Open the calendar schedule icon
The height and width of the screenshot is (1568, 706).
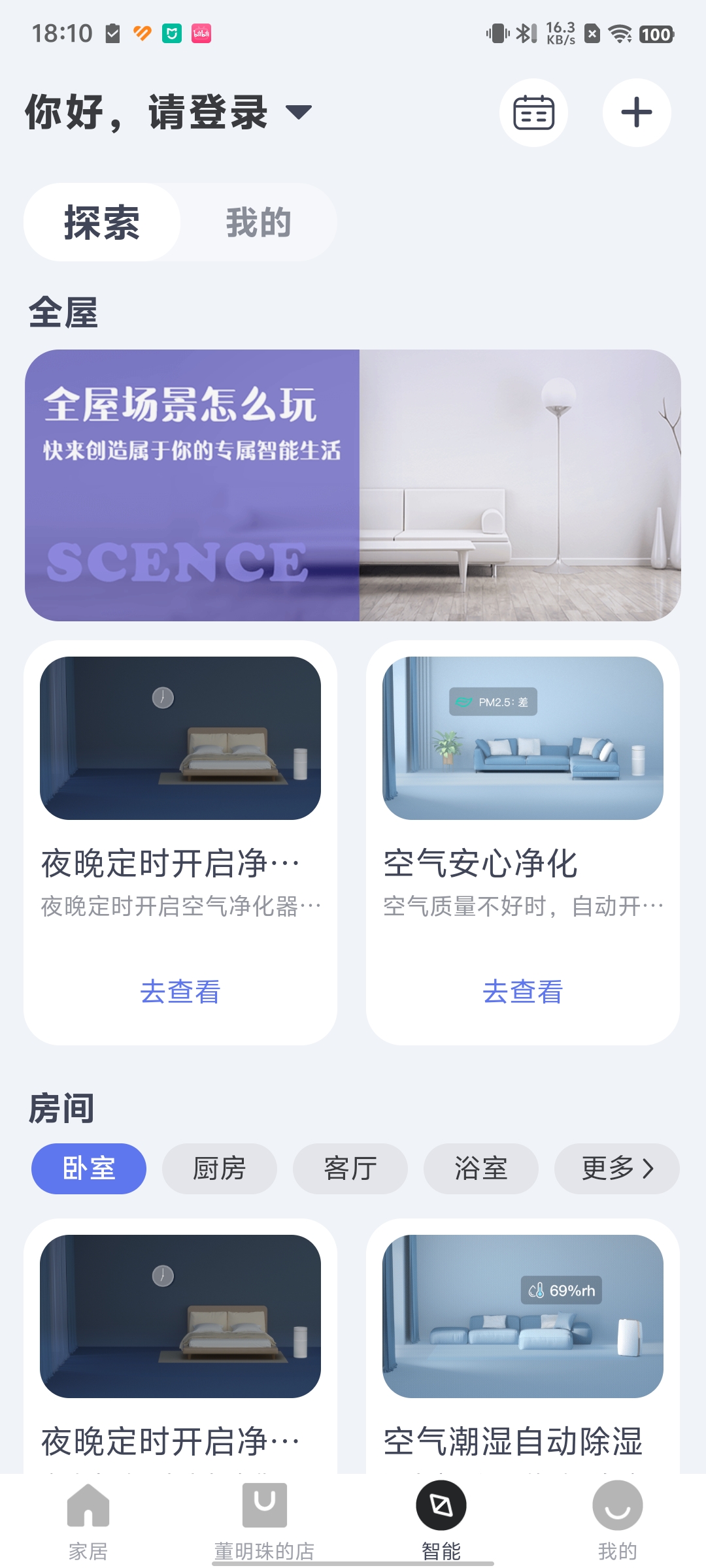pos(533,112)
